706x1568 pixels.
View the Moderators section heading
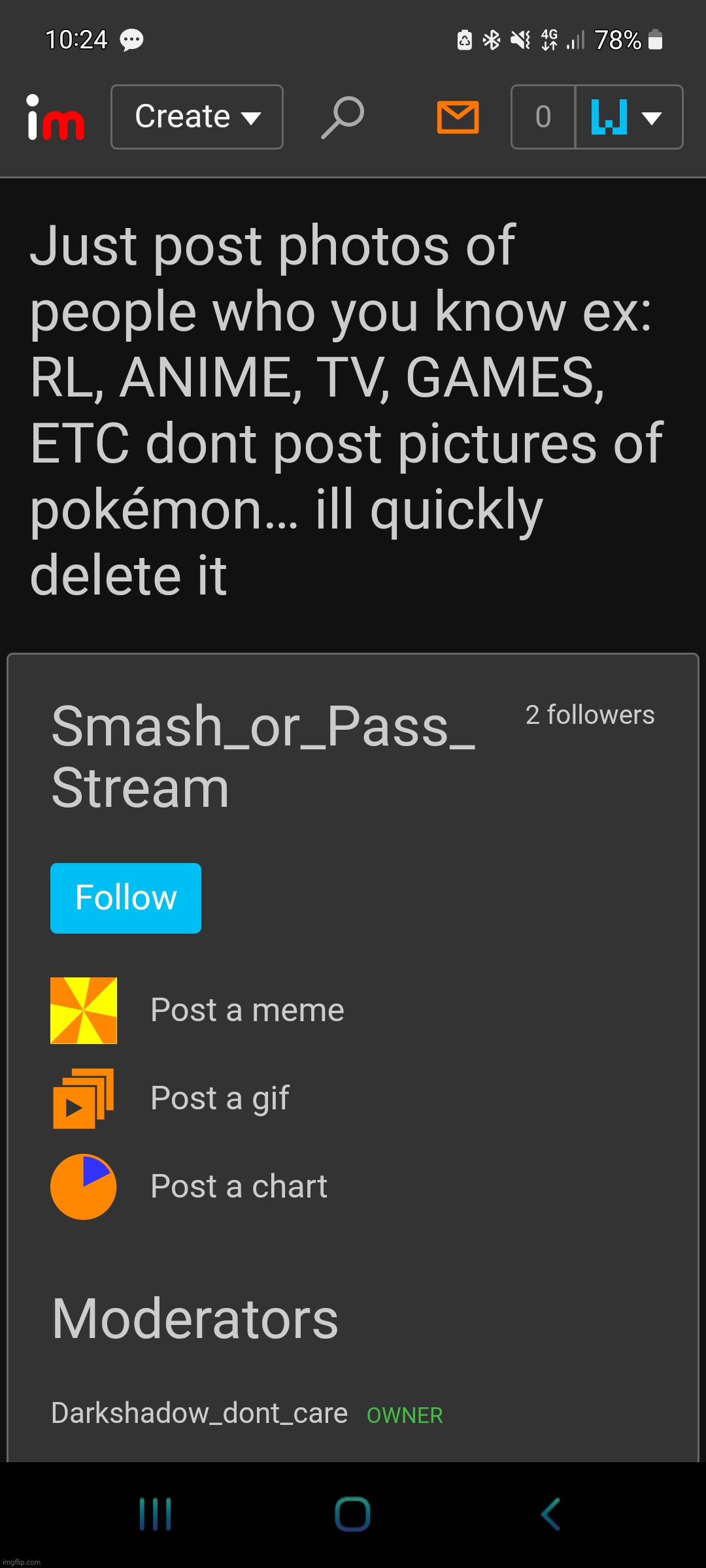pyautogui.click(x=194, y=1318)
